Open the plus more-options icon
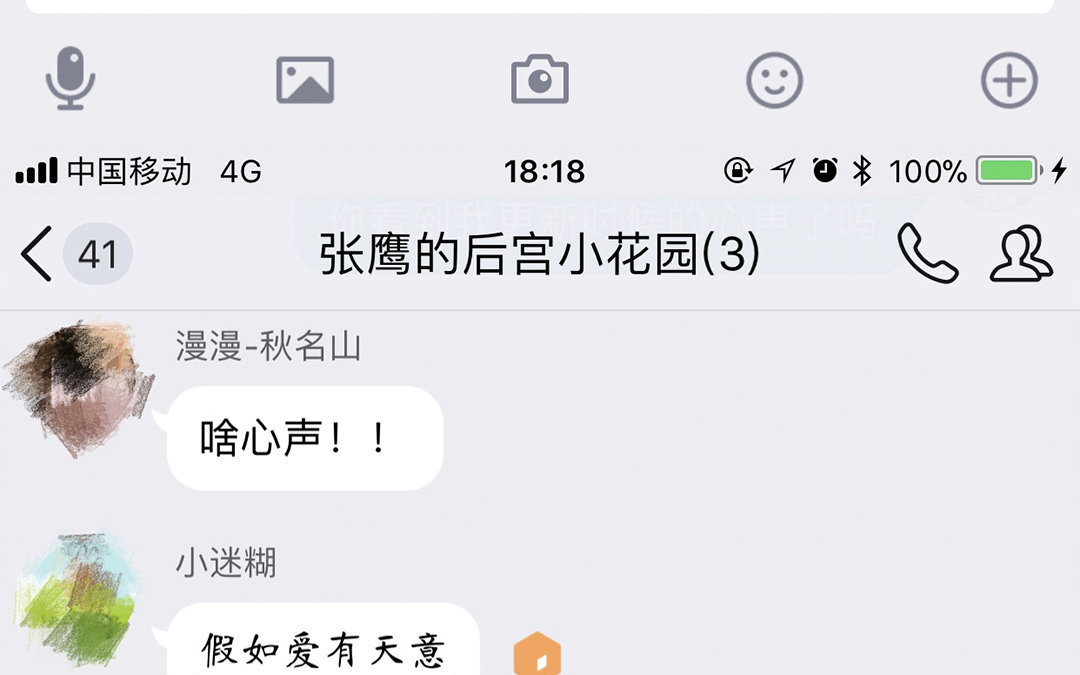The height and width of the screenshot is (675, 1080). point(1009,81)
